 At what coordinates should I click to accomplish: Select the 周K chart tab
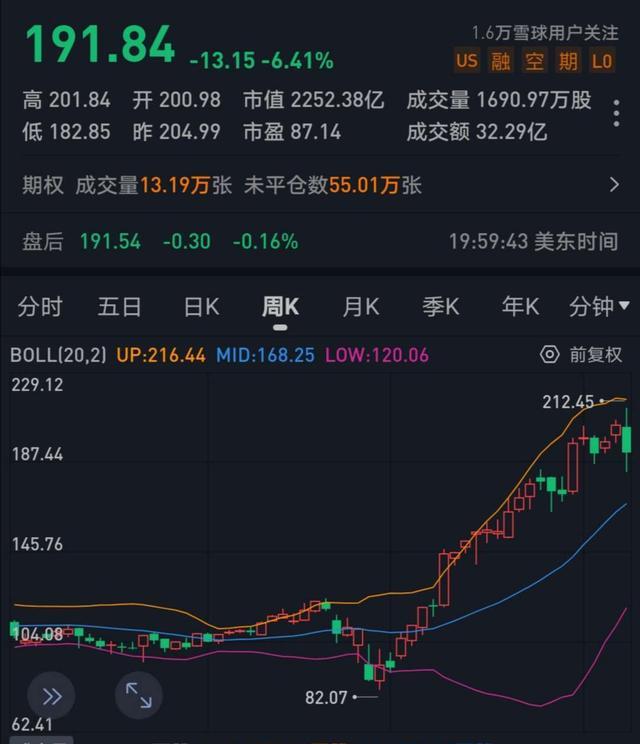pos(281,307)
